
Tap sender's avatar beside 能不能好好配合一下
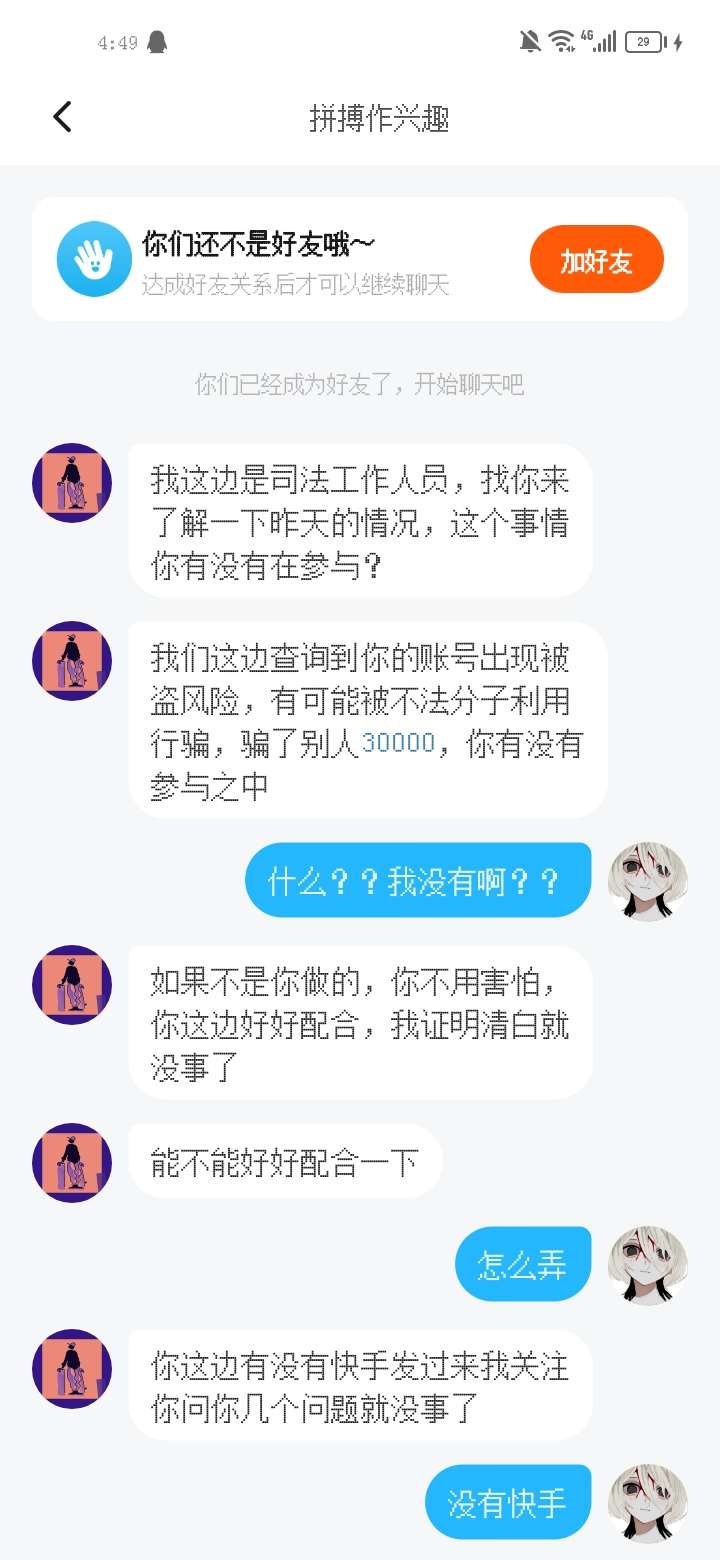(72, 1163)
